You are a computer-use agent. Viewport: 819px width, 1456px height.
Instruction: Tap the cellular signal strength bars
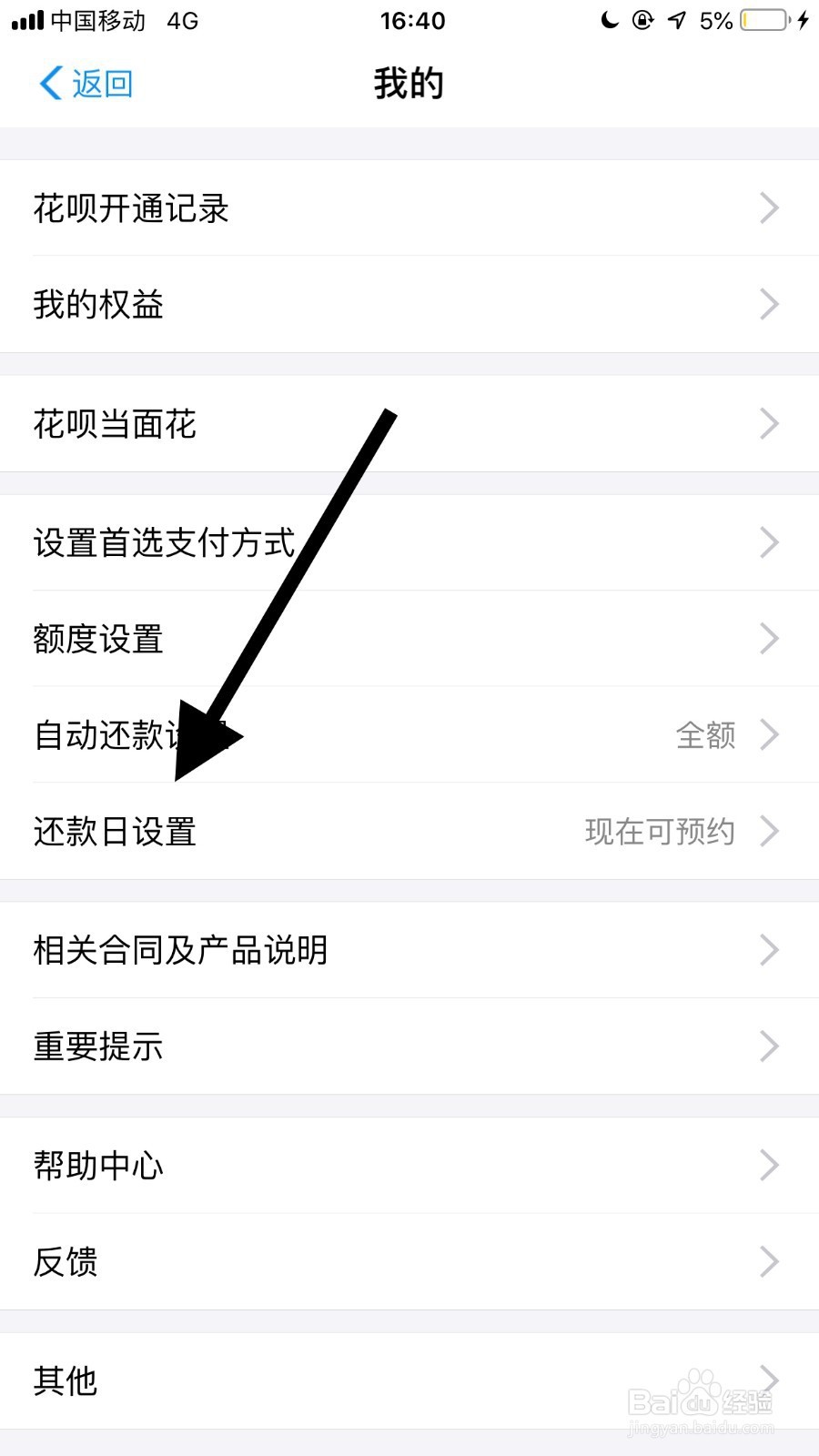point(27,20)
